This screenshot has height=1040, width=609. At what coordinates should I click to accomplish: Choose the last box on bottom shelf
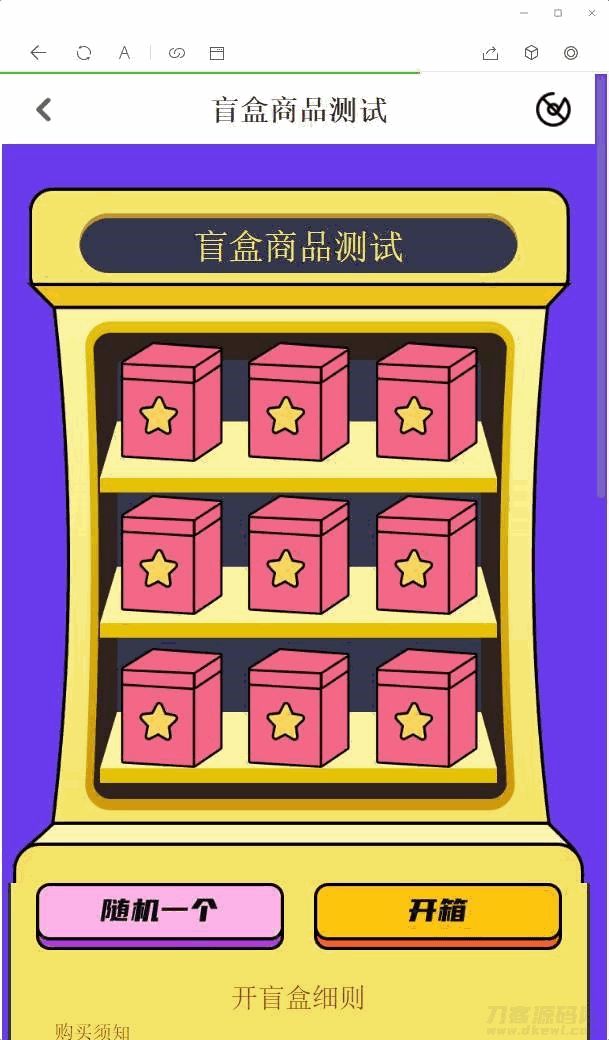(425, 709)
